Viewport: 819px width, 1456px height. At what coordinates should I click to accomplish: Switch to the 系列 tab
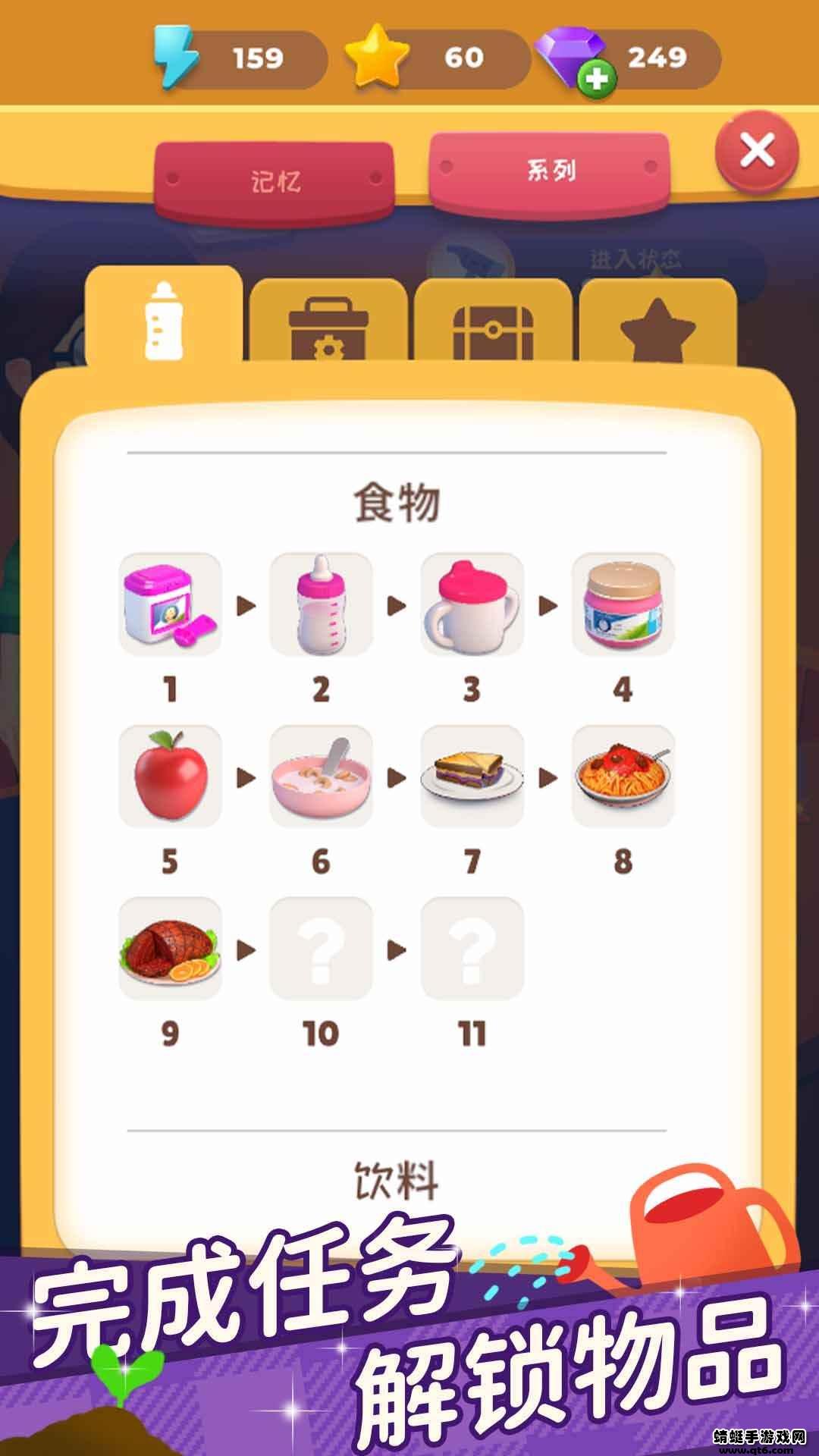[550, 171]
